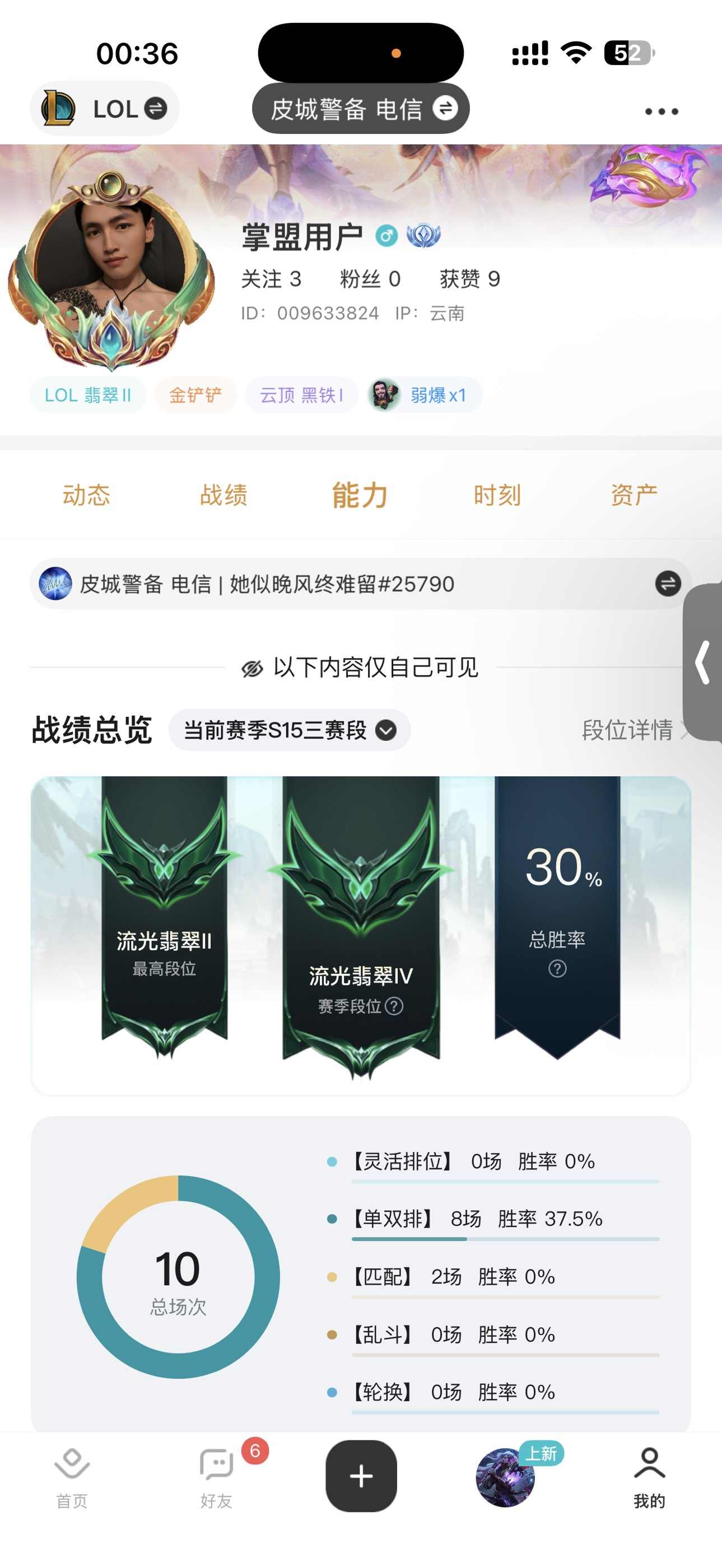Switch to the 动态 tab
This screenshot has width=722, height=1568.
click(x=86, y=495)
